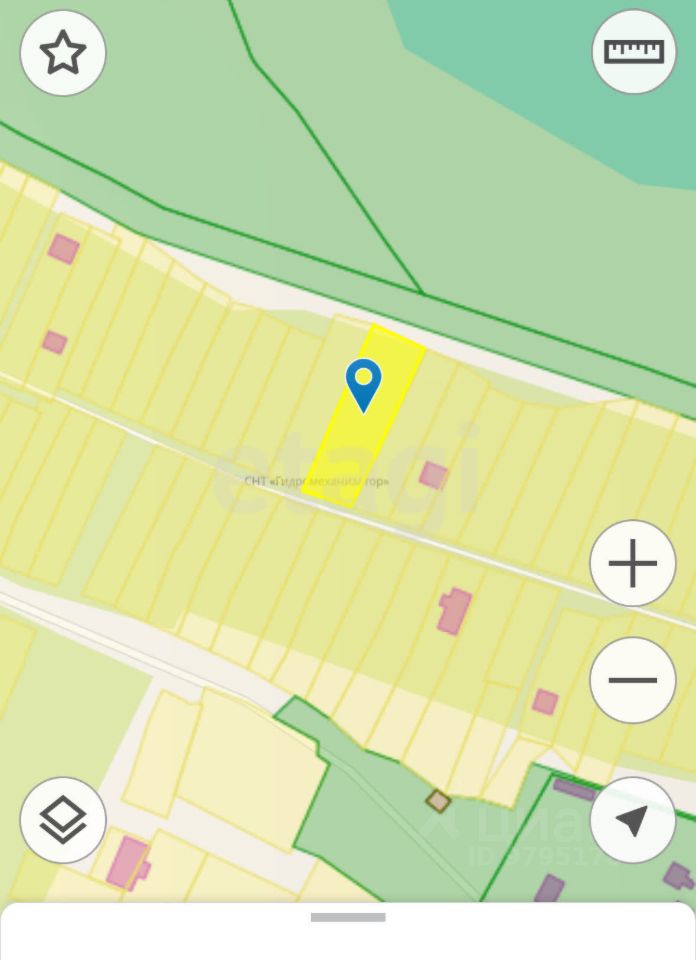Open the ruler measurement tool
The width and height of the screenshot is (696, 960).
tap(634, 52)
